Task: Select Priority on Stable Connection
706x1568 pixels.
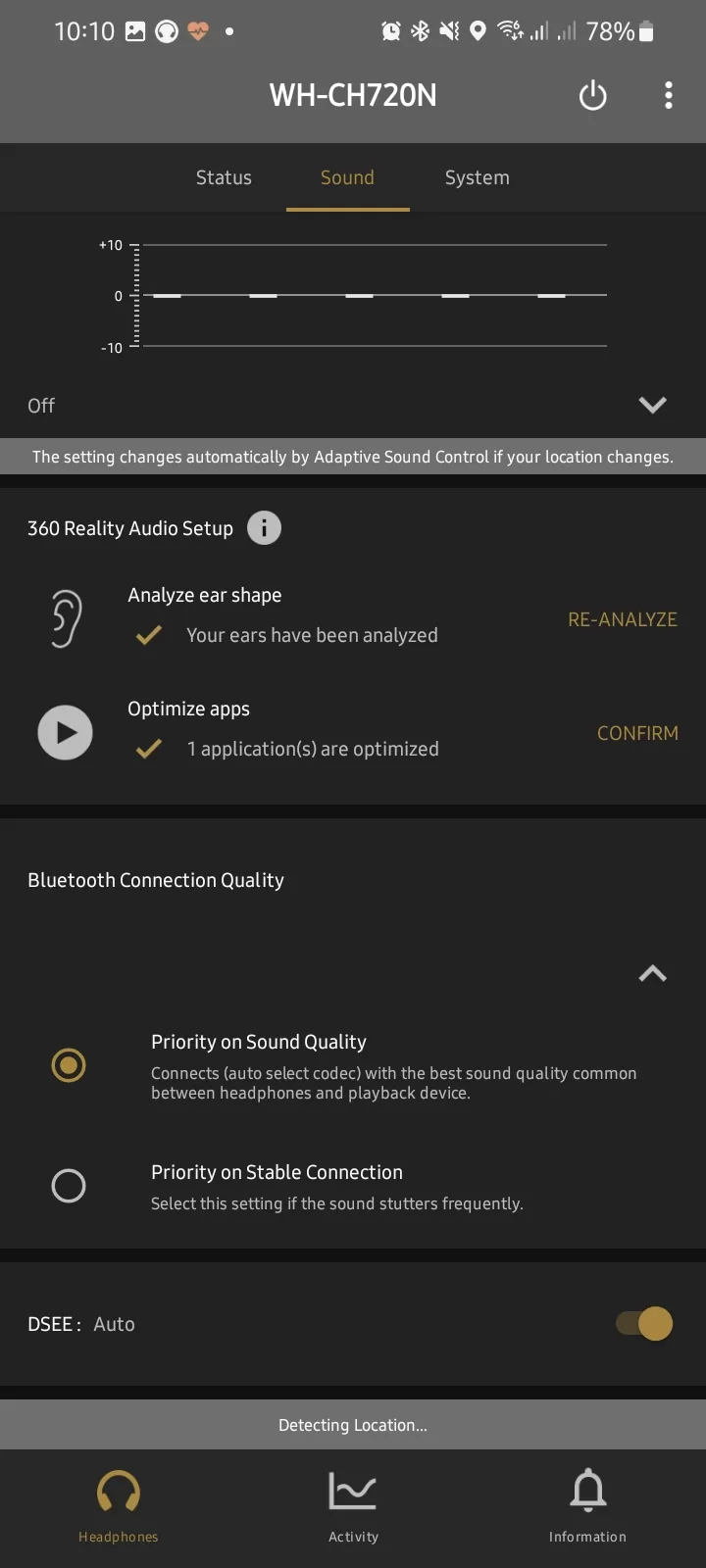Action: click(69, 1186)
